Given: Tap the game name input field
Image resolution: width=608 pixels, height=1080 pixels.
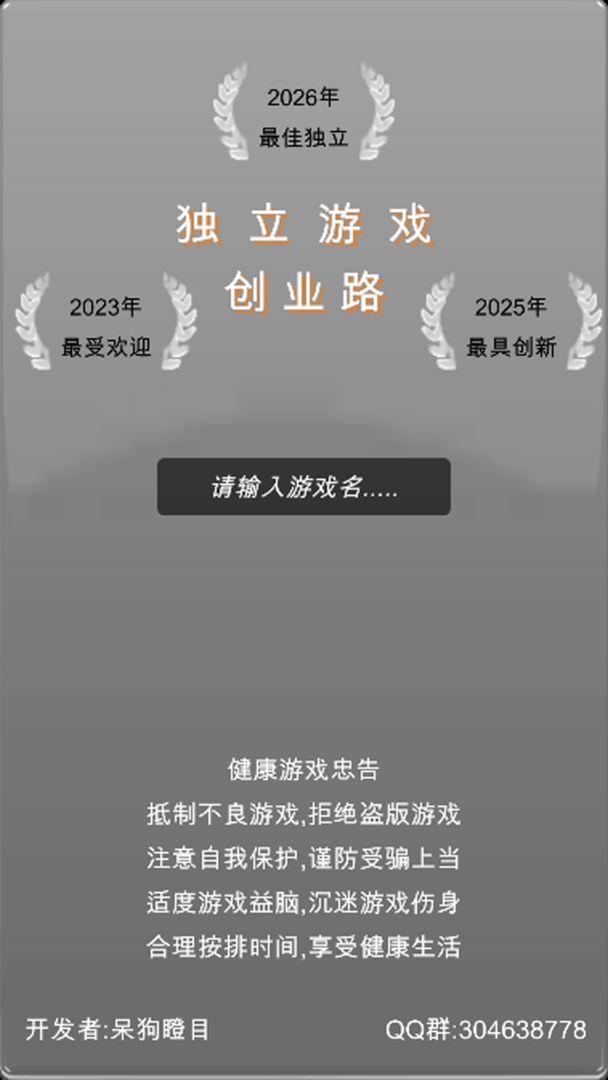Looking at the screenshot, I should tap(303, 487).
